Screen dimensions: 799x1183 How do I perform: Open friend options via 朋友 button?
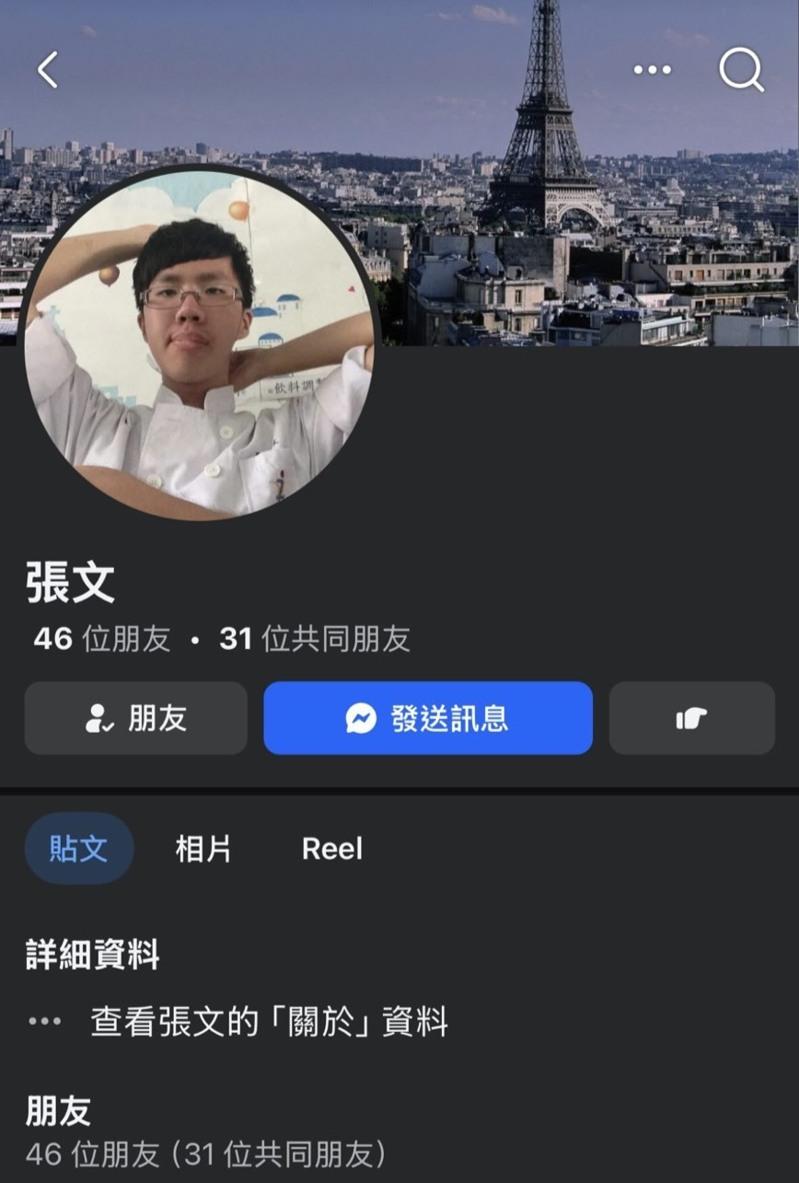tap(135, 717)
